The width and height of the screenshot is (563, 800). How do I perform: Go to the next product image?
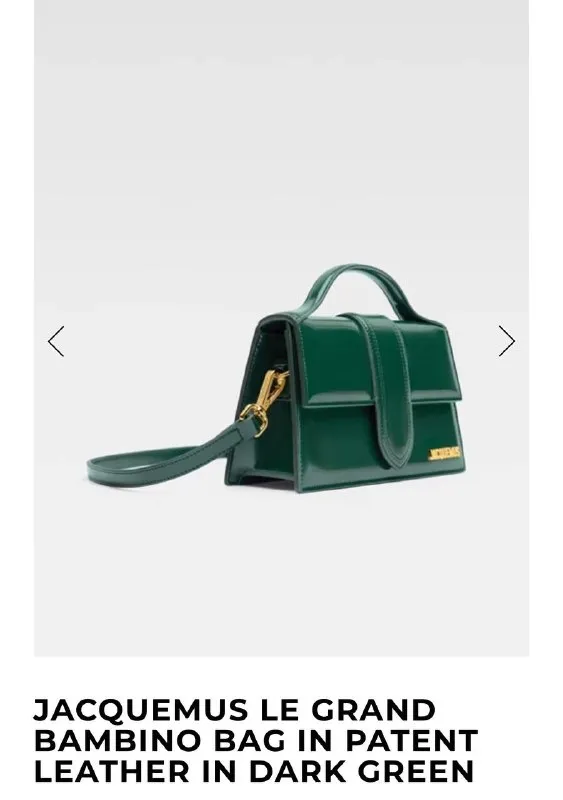506,341
